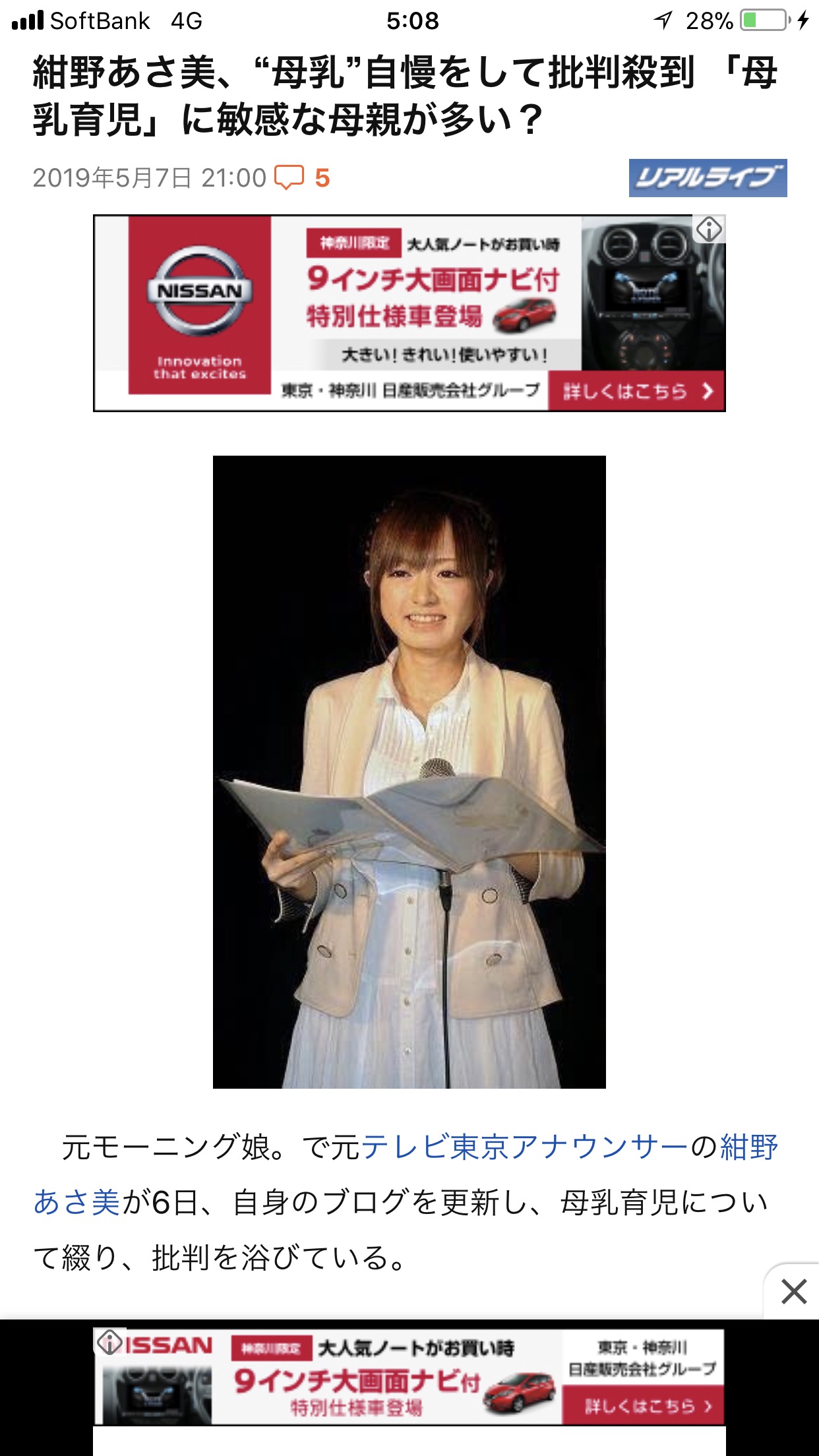This screenshot has width=819, height=1456.
Task: Open the article's main photo
Action: [x=409, y=772]
